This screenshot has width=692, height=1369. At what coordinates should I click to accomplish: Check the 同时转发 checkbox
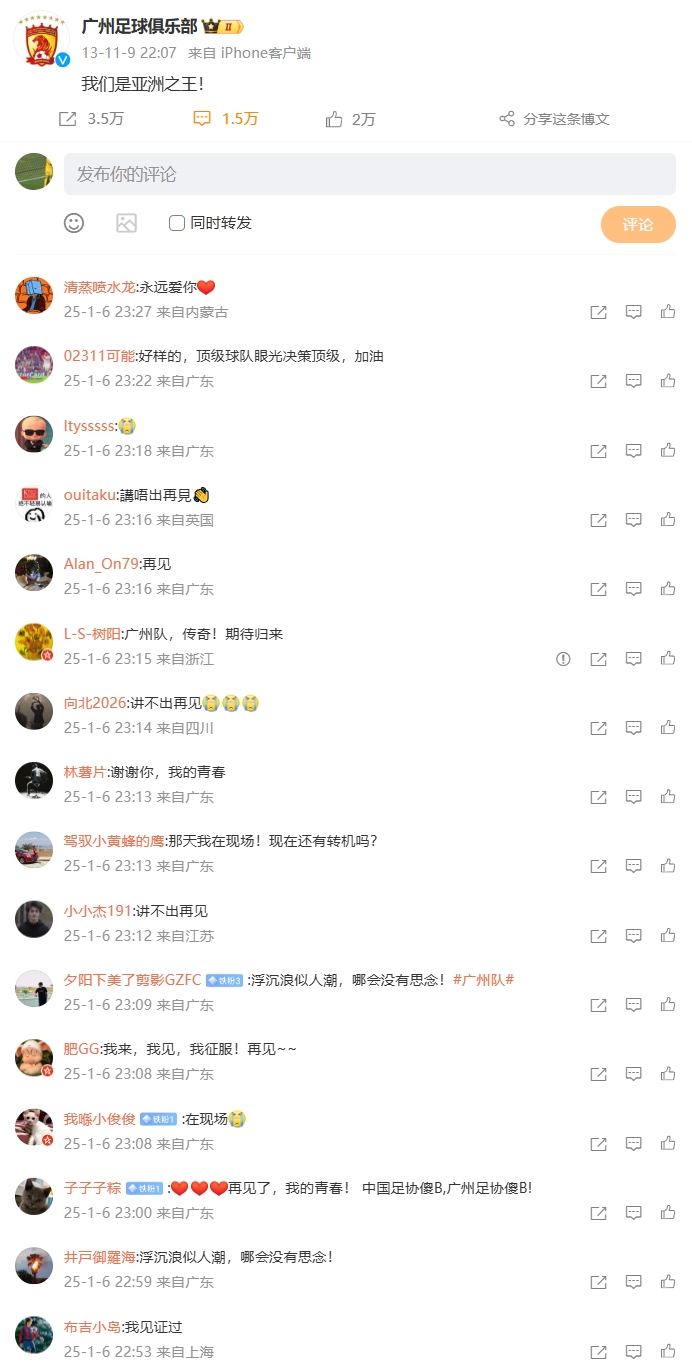pyautogui.click(x=177, y=223)
